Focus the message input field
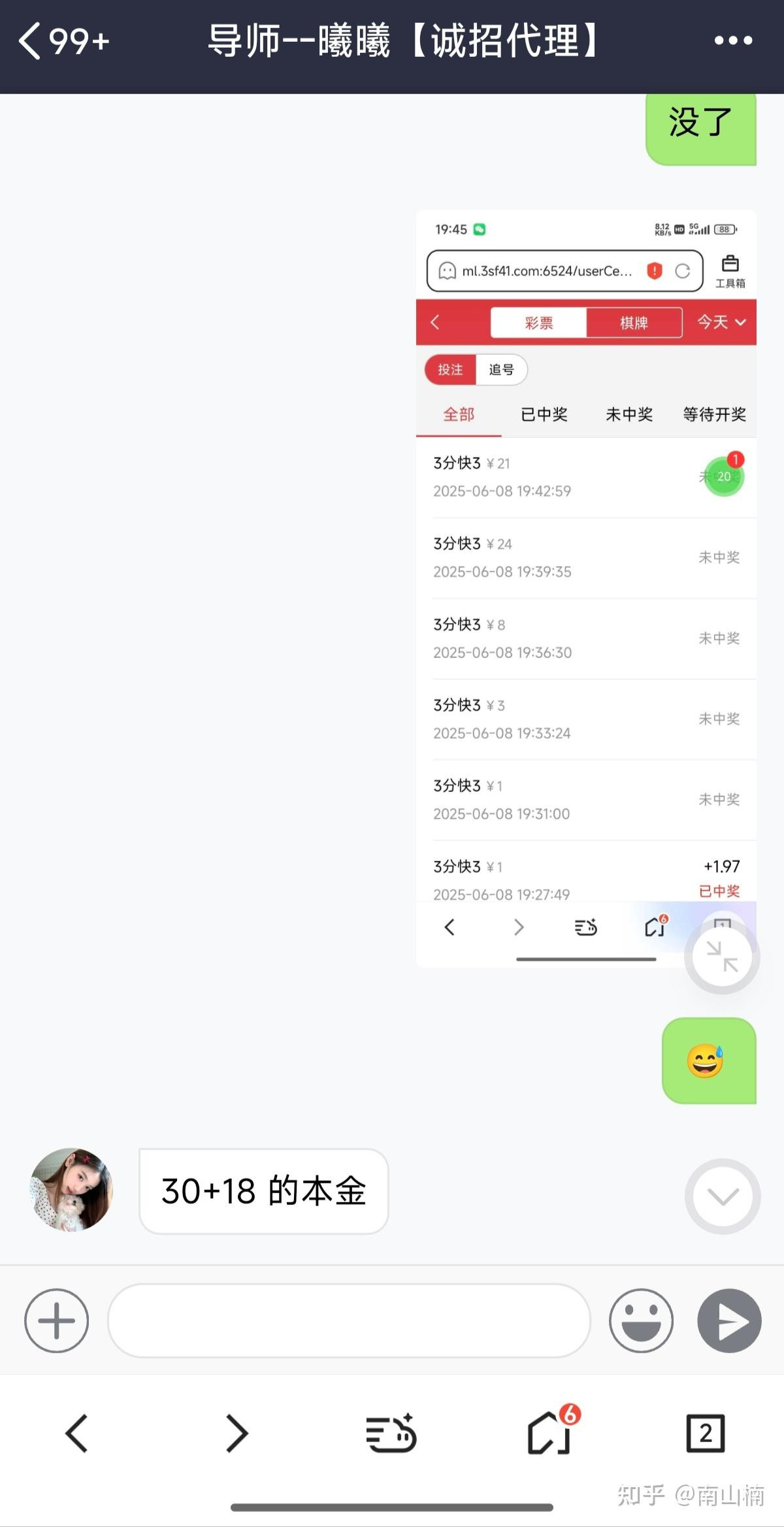 349,1321
